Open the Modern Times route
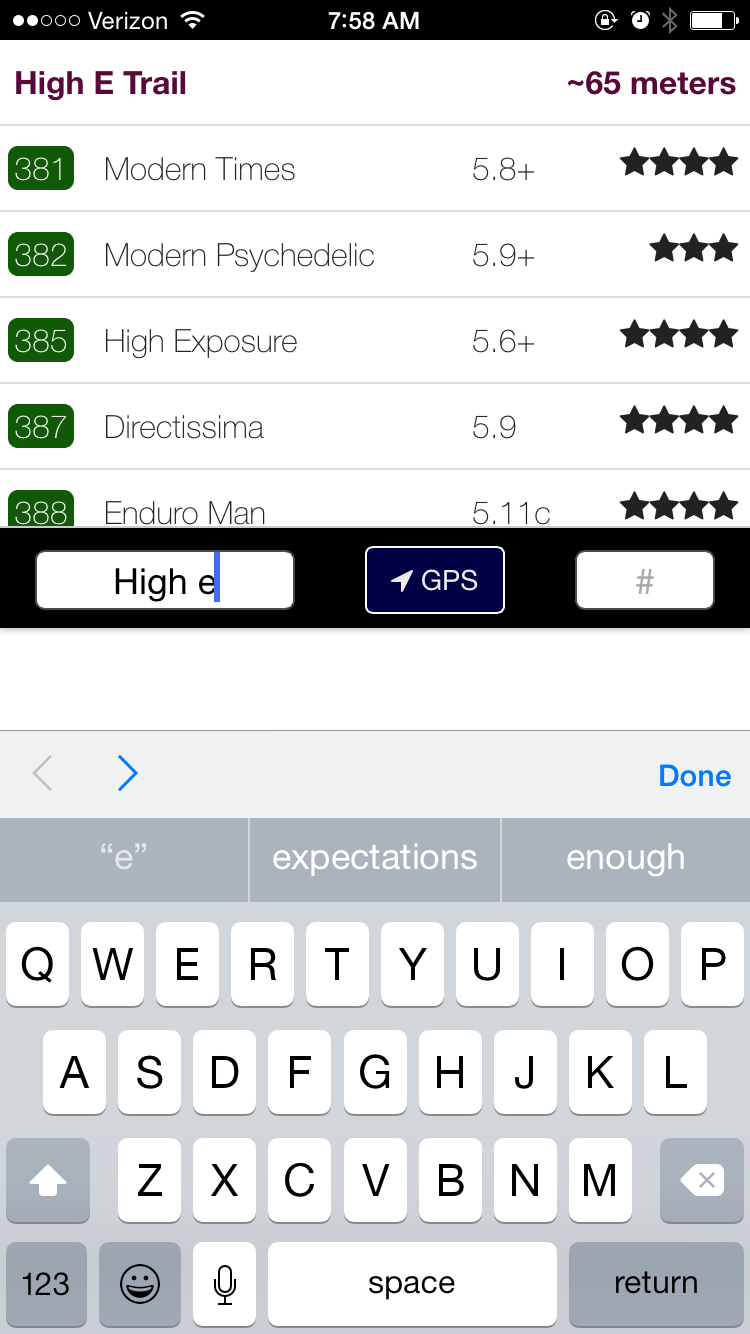 (x=375, y=169)
